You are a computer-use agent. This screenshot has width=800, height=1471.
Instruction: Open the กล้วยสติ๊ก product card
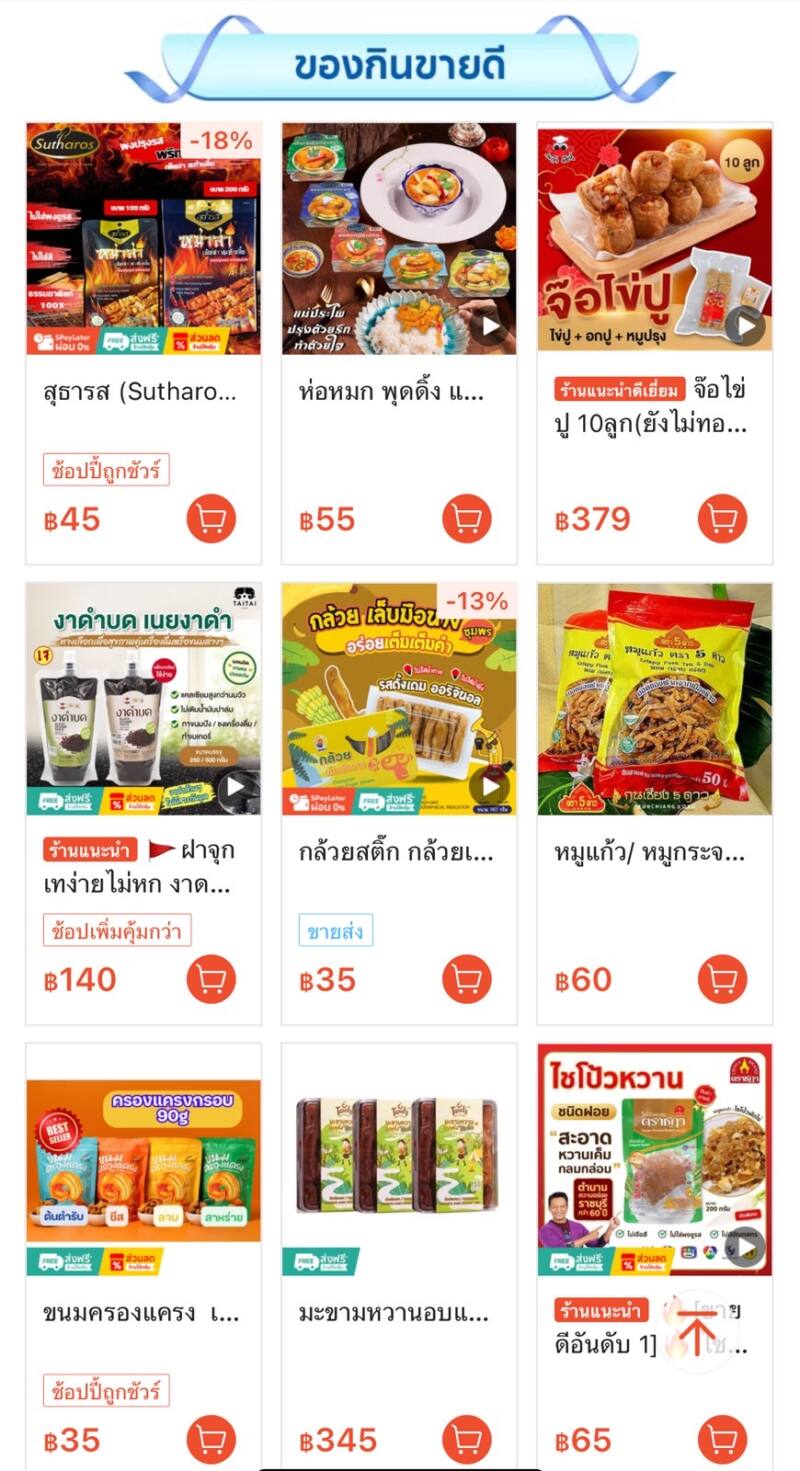click(x=399, y=700)
